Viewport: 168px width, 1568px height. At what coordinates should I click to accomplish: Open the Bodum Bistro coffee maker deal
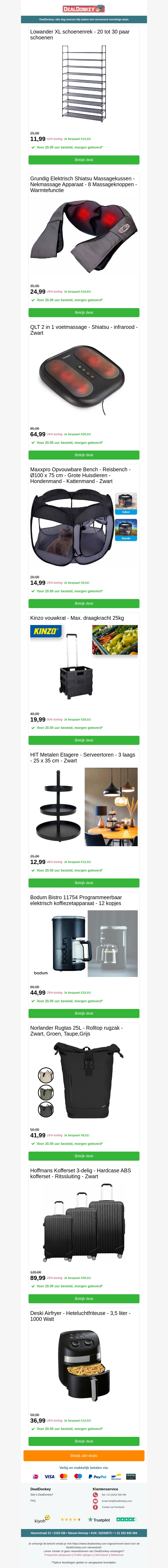coord(84,1014)
